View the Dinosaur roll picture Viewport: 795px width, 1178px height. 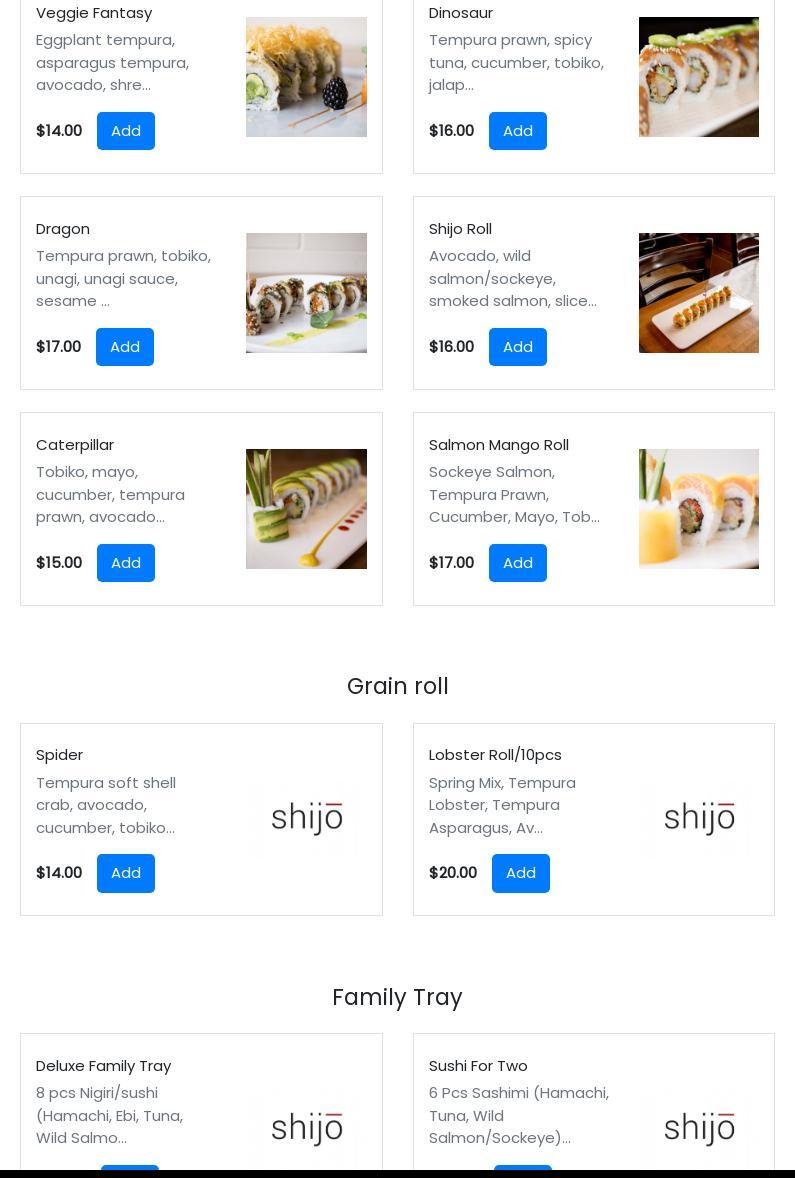699,77
